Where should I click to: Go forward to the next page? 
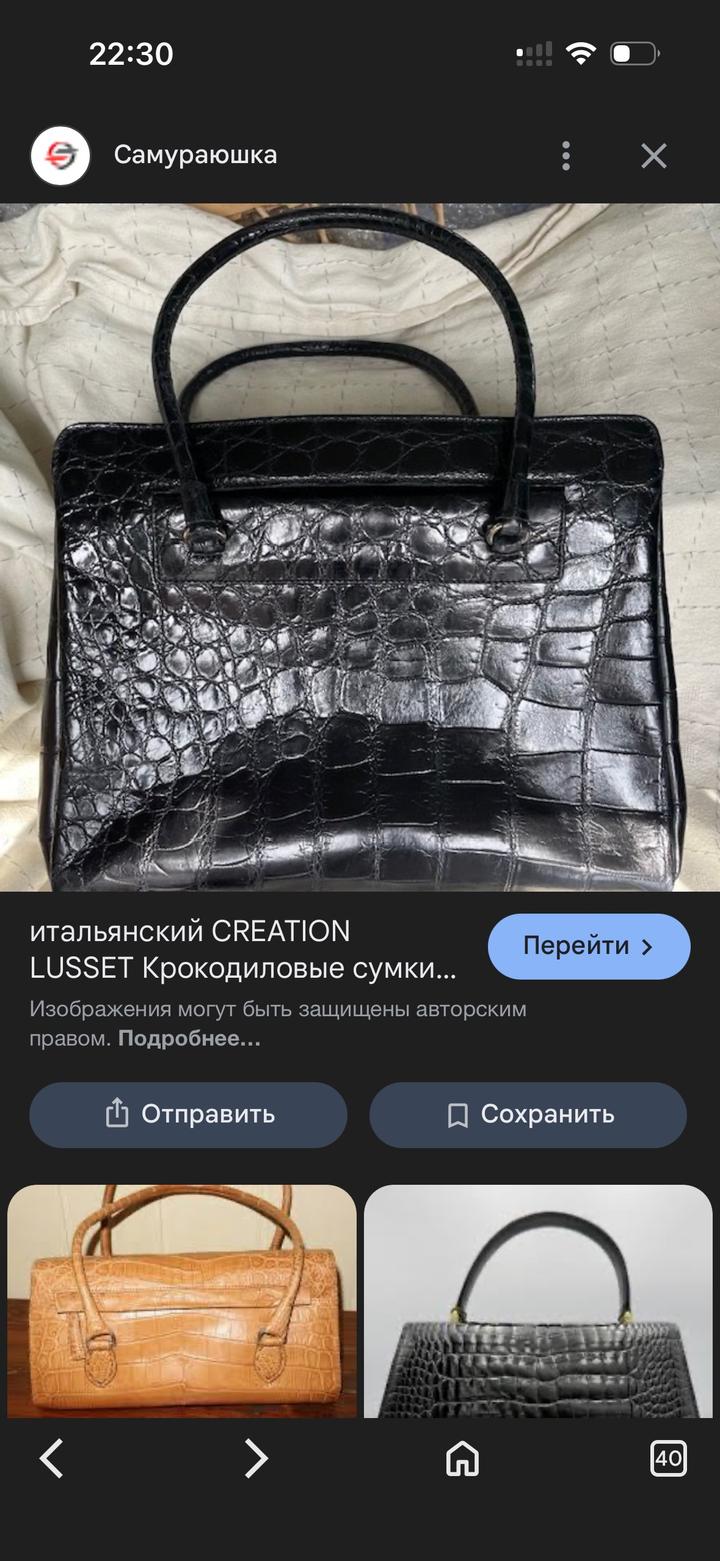(257, 1459)
